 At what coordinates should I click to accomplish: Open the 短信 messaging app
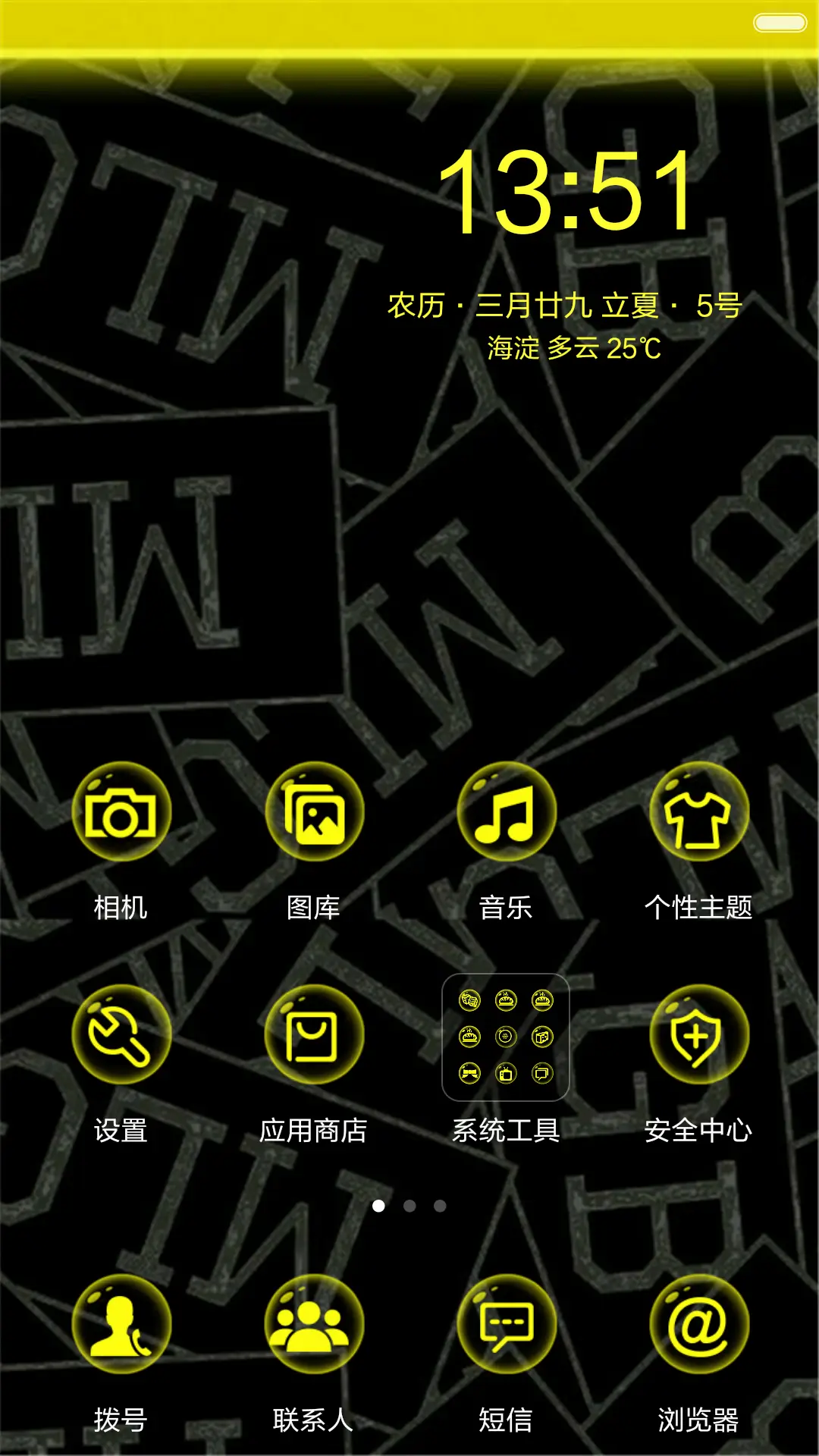[x=507, y=1323]
